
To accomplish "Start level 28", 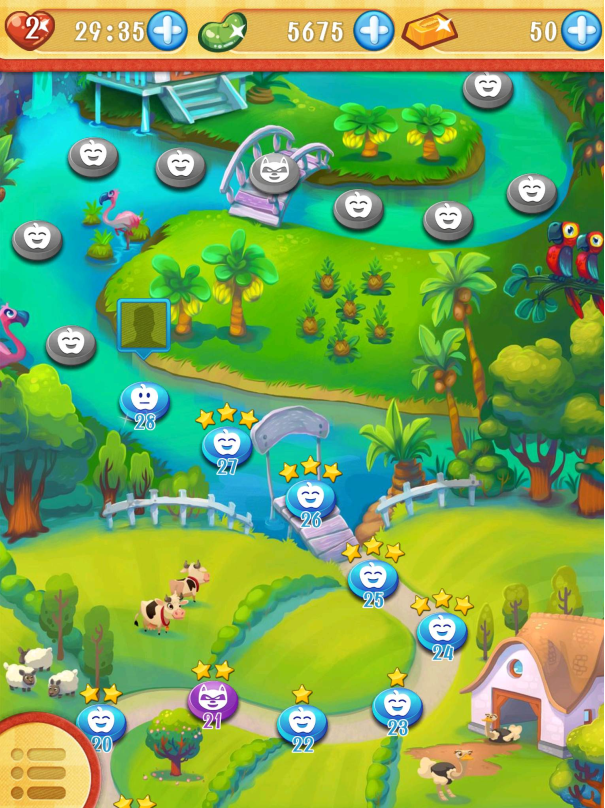I will click(145, 400).
